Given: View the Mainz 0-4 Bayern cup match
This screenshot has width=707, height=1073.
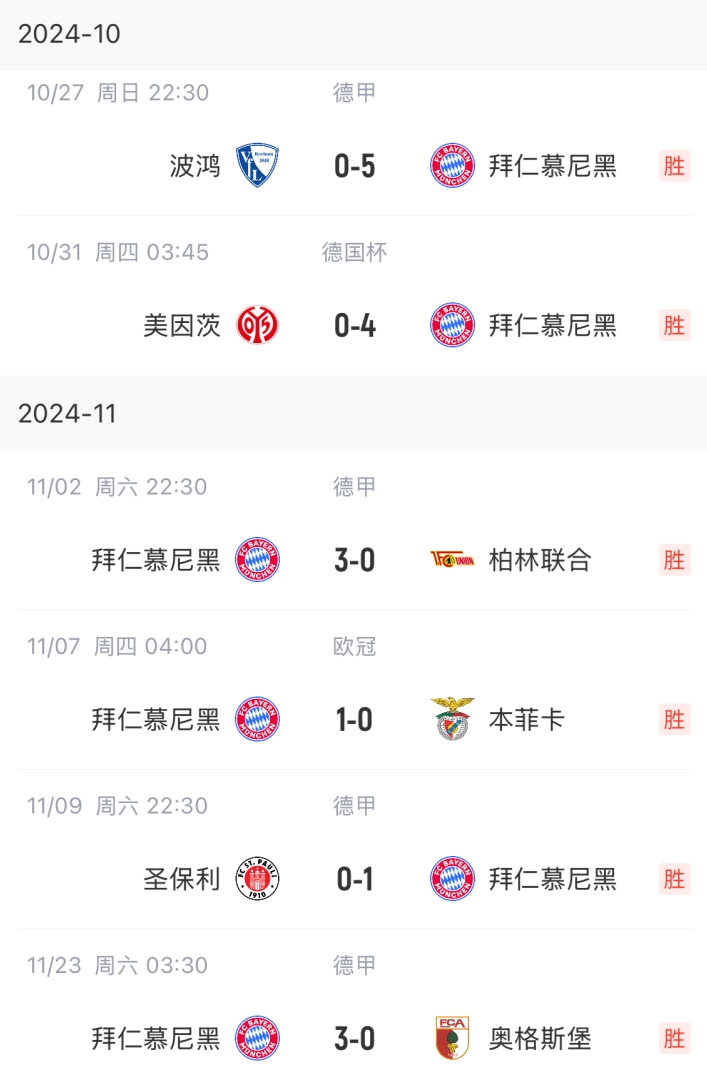Looking at the screenshot, I should [354, 326].
